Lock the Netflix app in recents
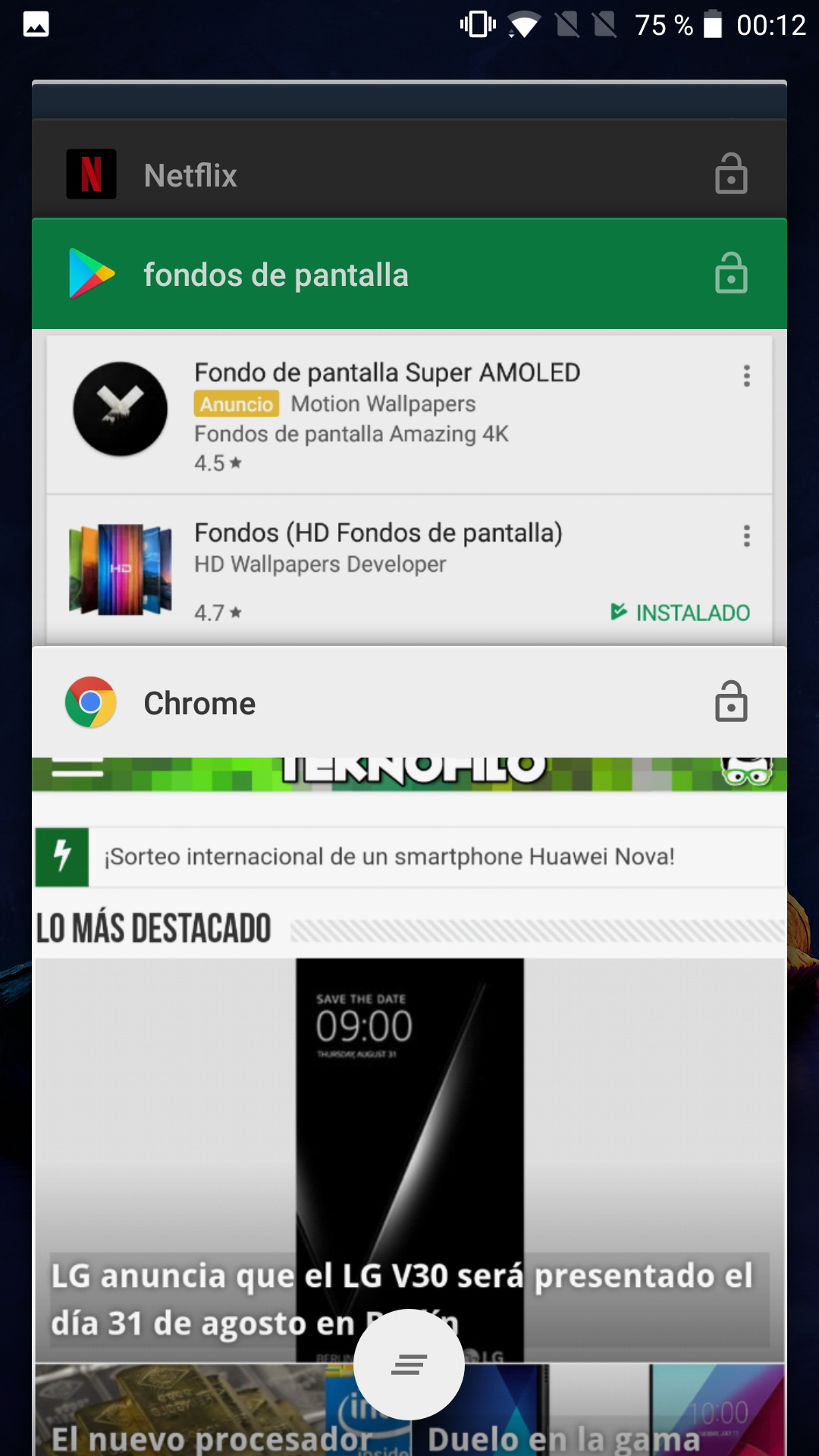819x1456 pixels. (731, 174)
